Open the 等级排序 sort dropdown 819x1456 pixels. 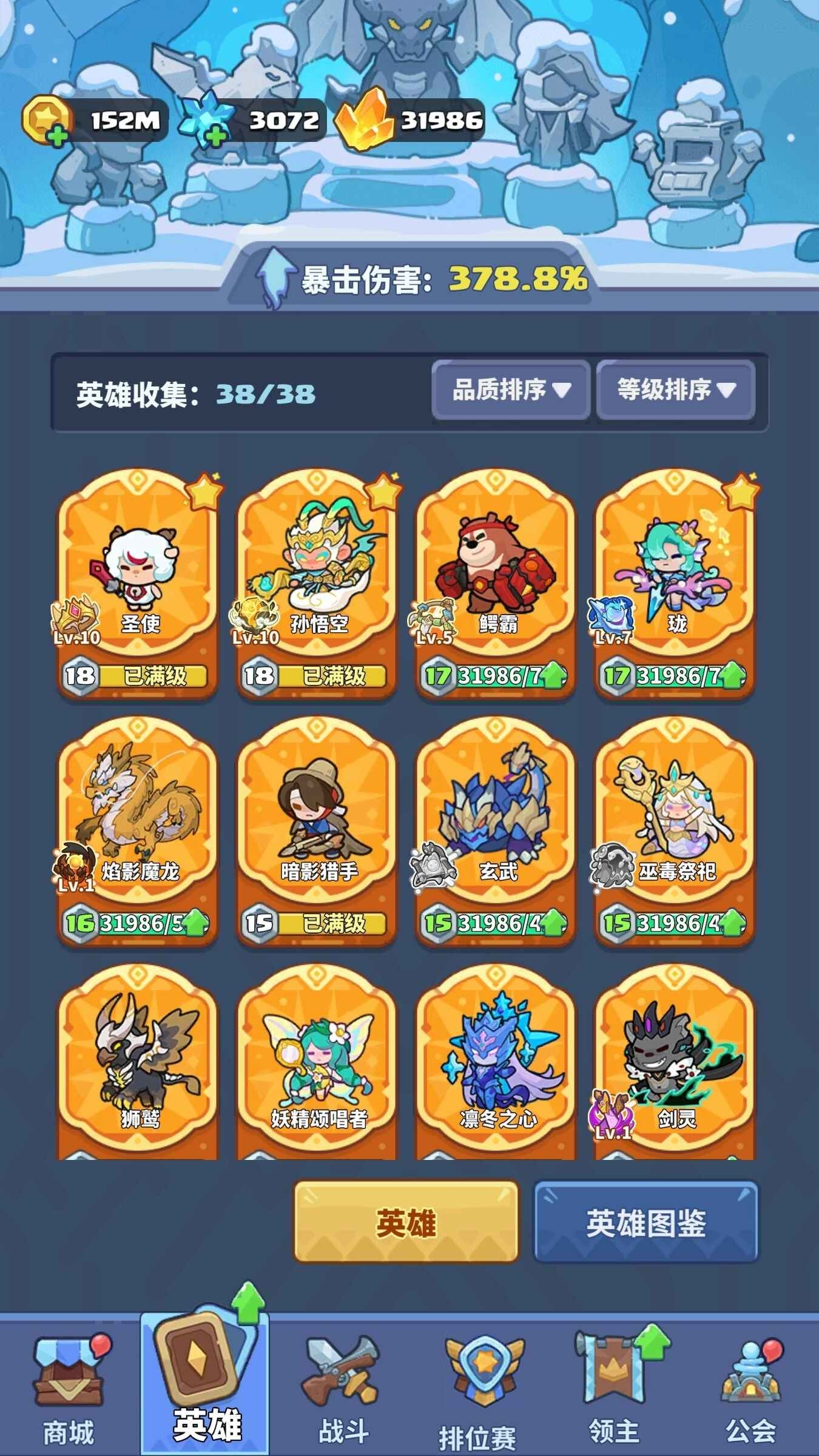(x=675, y=389)
